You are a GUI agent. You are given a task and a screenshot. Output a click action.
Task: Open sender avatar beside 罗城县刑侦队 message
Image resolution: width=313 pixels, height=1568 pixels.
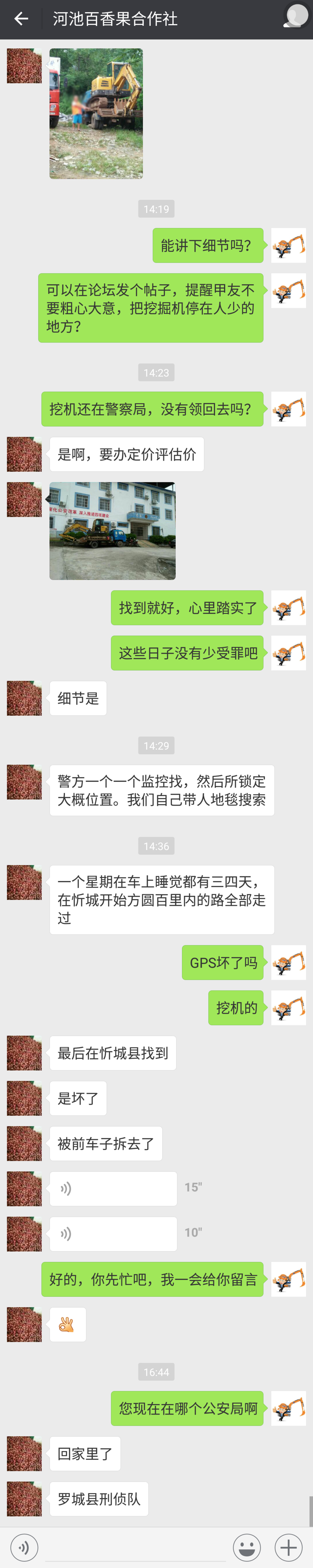tap(24, 1499)
